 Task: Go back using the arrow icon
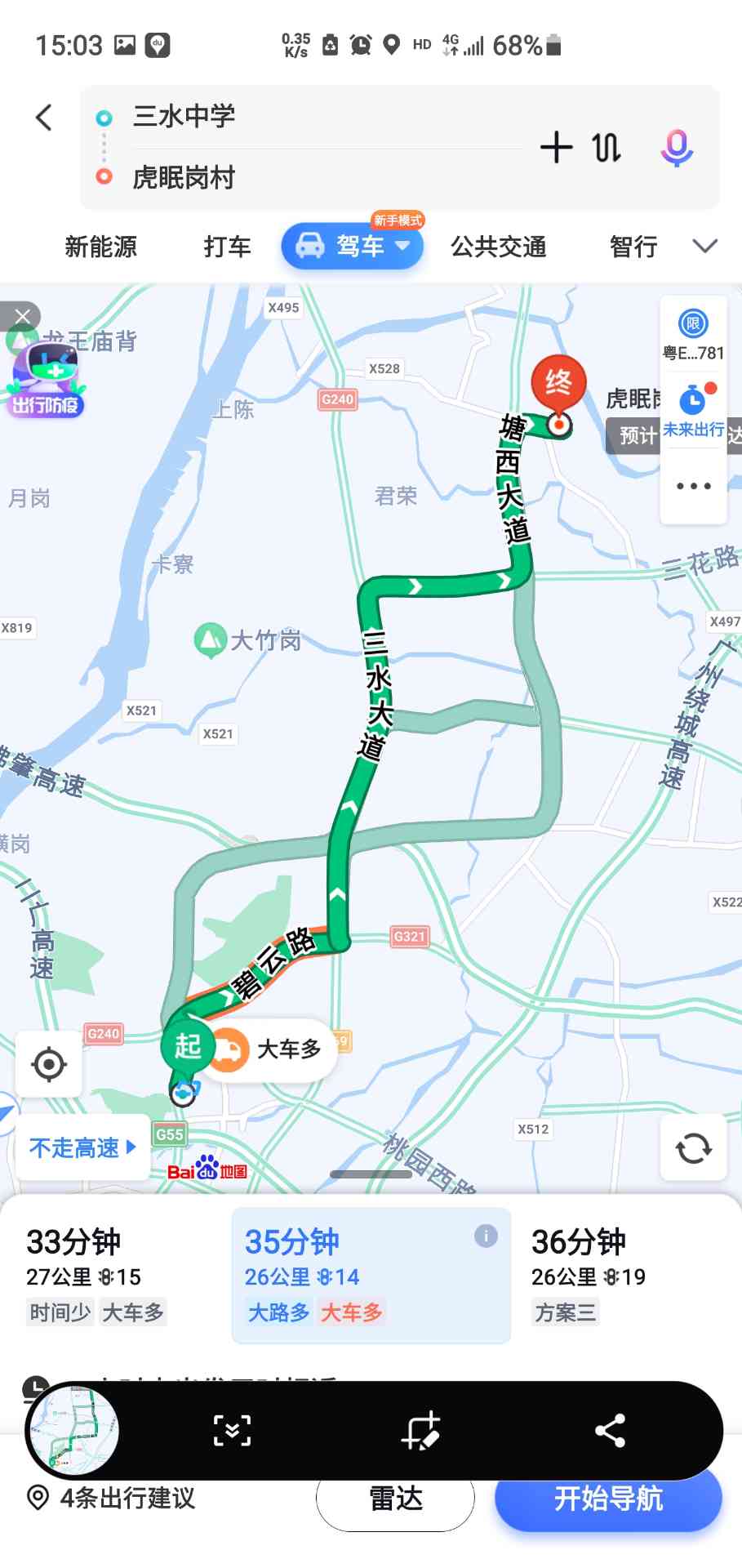(44, 118)
